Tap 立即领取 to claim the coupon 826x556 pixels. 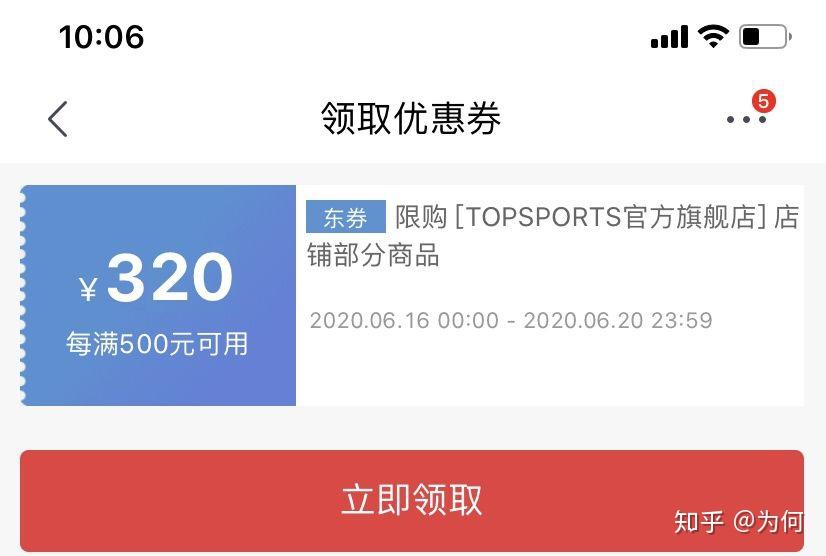point(411,499)
